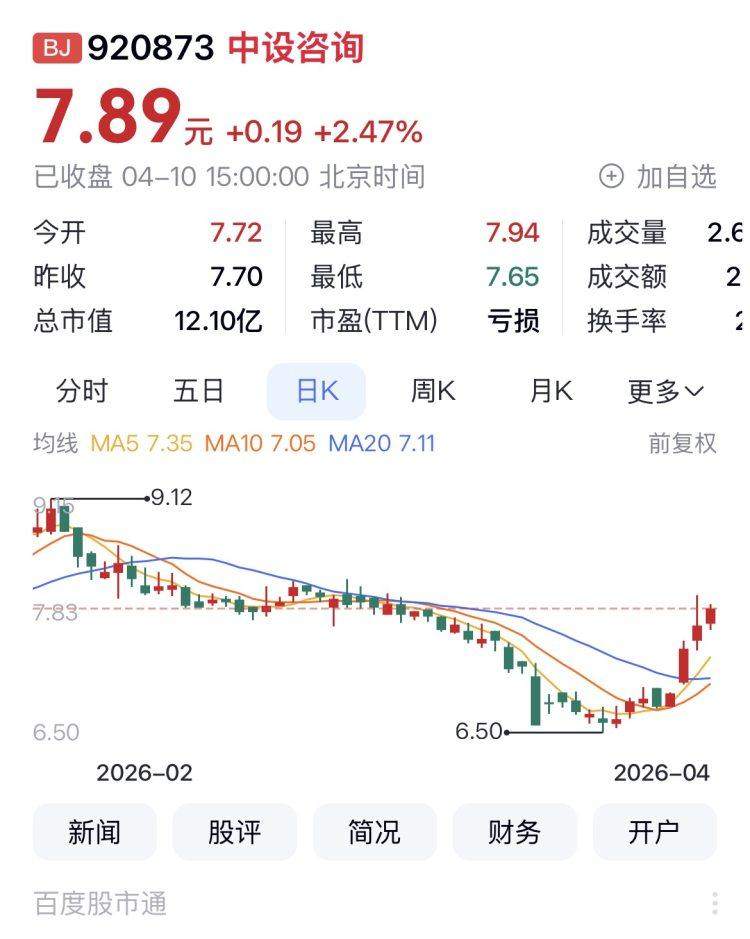The width and height of the screenshot is (750, 939).
Task: Open the 财务 financials page
Action: click(515, 832)
